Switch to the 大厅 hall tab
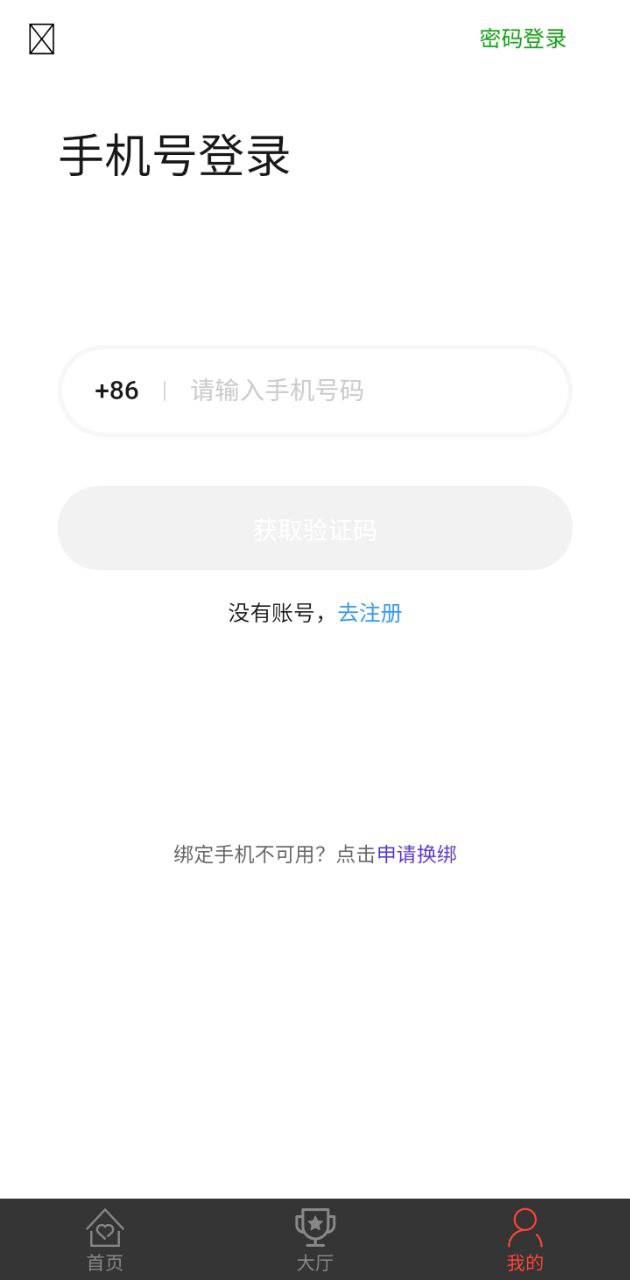Image resolution: width=630 pixels, height=1280 pixels. point(315,1240)
